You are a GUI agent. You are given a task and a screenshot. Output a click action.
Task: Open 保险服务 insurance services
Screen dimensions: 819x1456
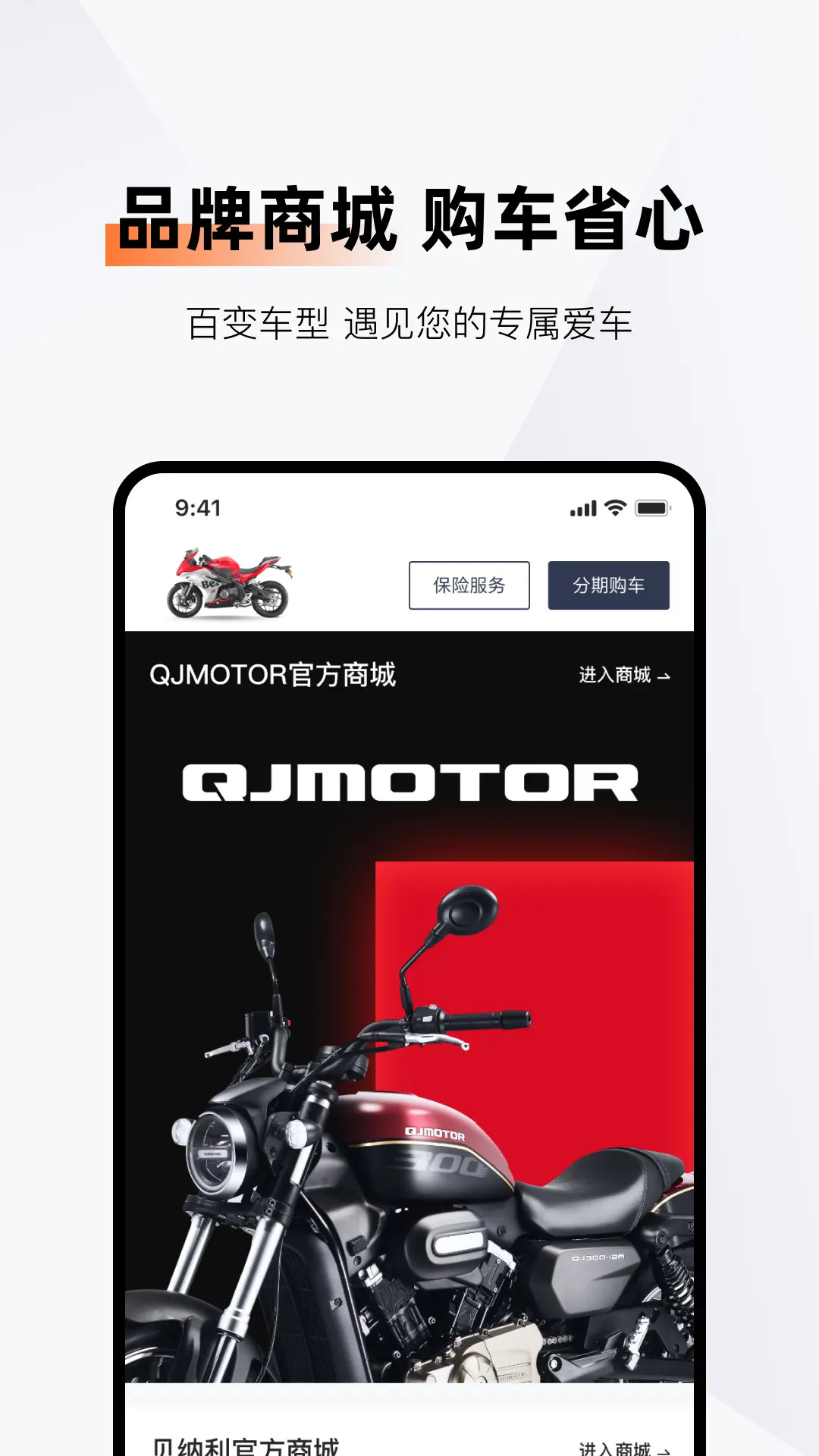[468, 584]
